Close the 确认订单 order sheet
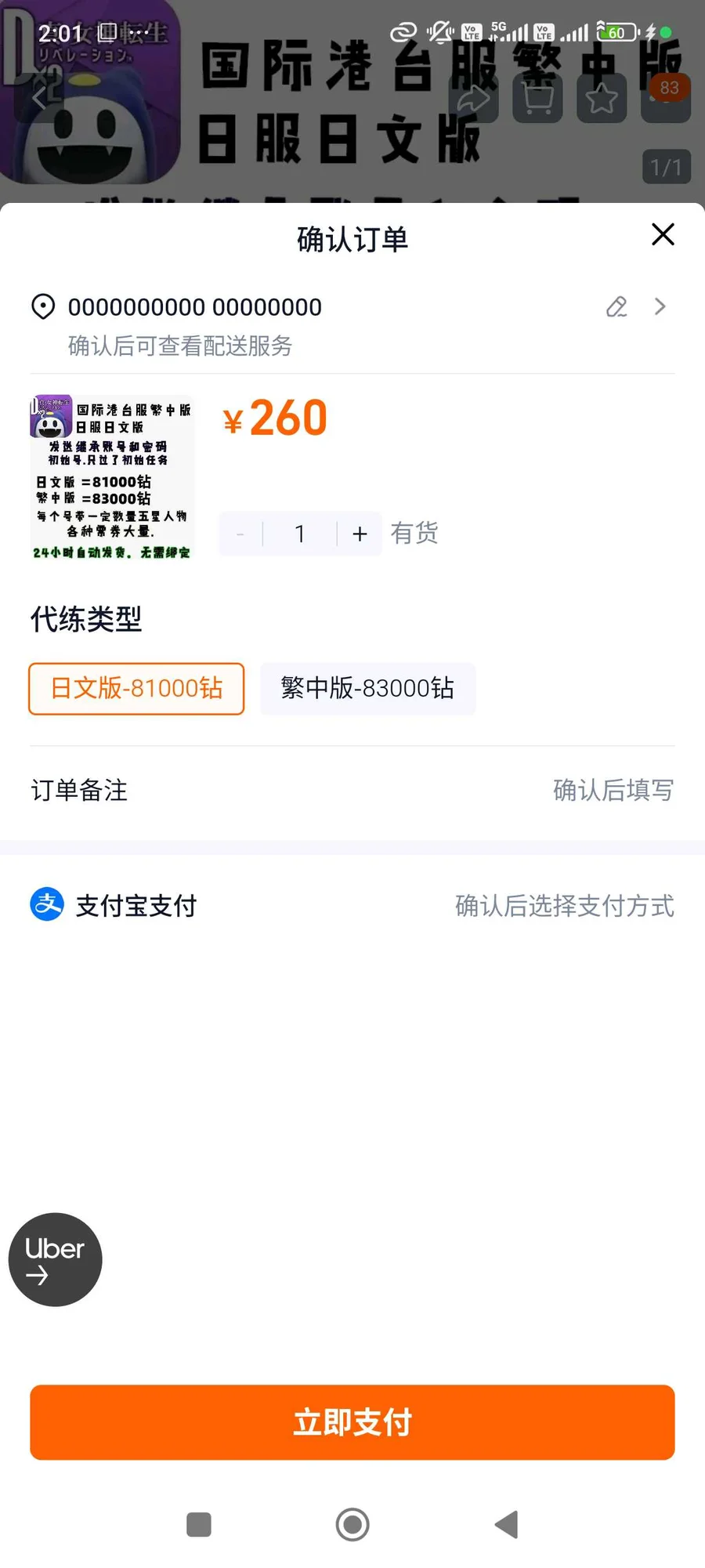The width and height of the screenshot is (705, 1568). [663, 234]
